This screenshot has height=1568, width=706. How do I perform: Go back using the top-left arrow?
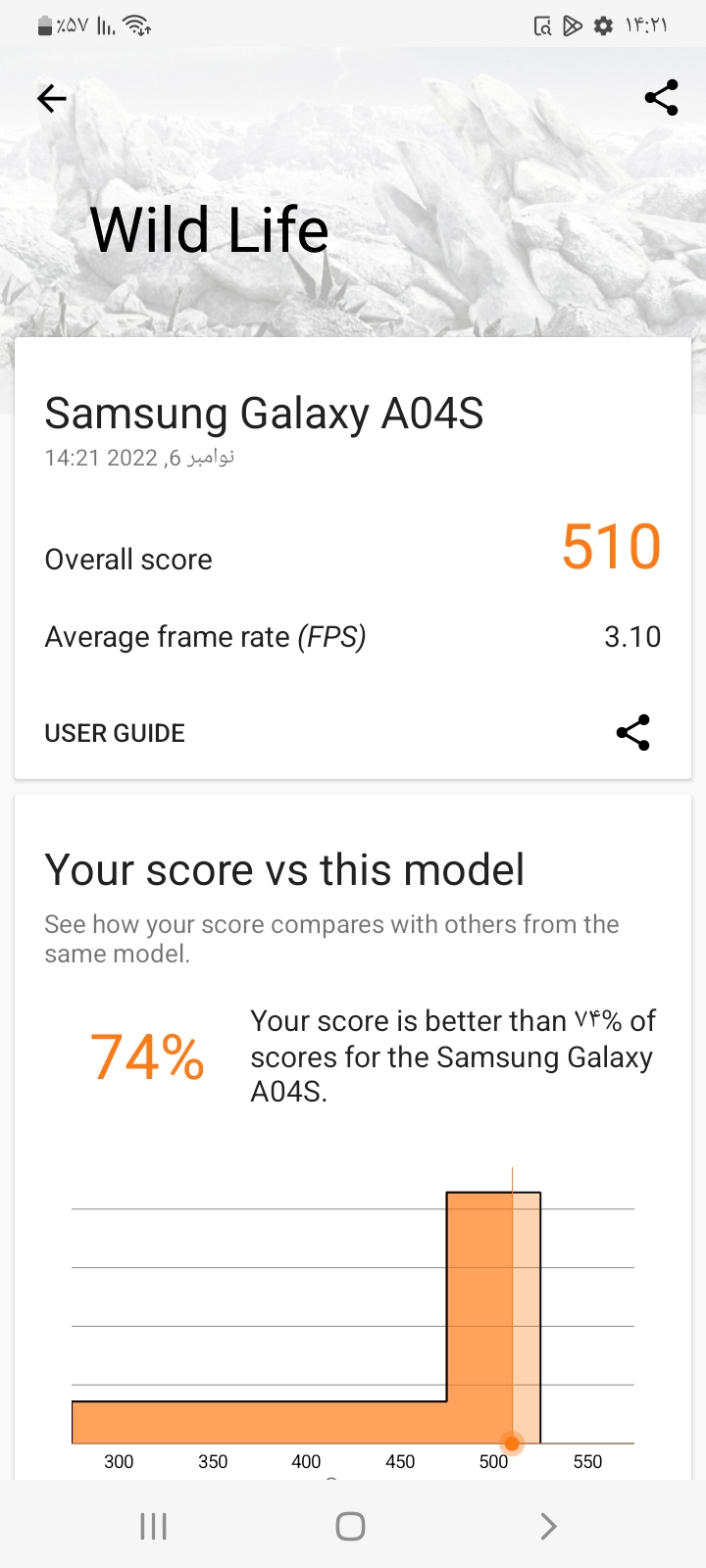pos(52,98)
